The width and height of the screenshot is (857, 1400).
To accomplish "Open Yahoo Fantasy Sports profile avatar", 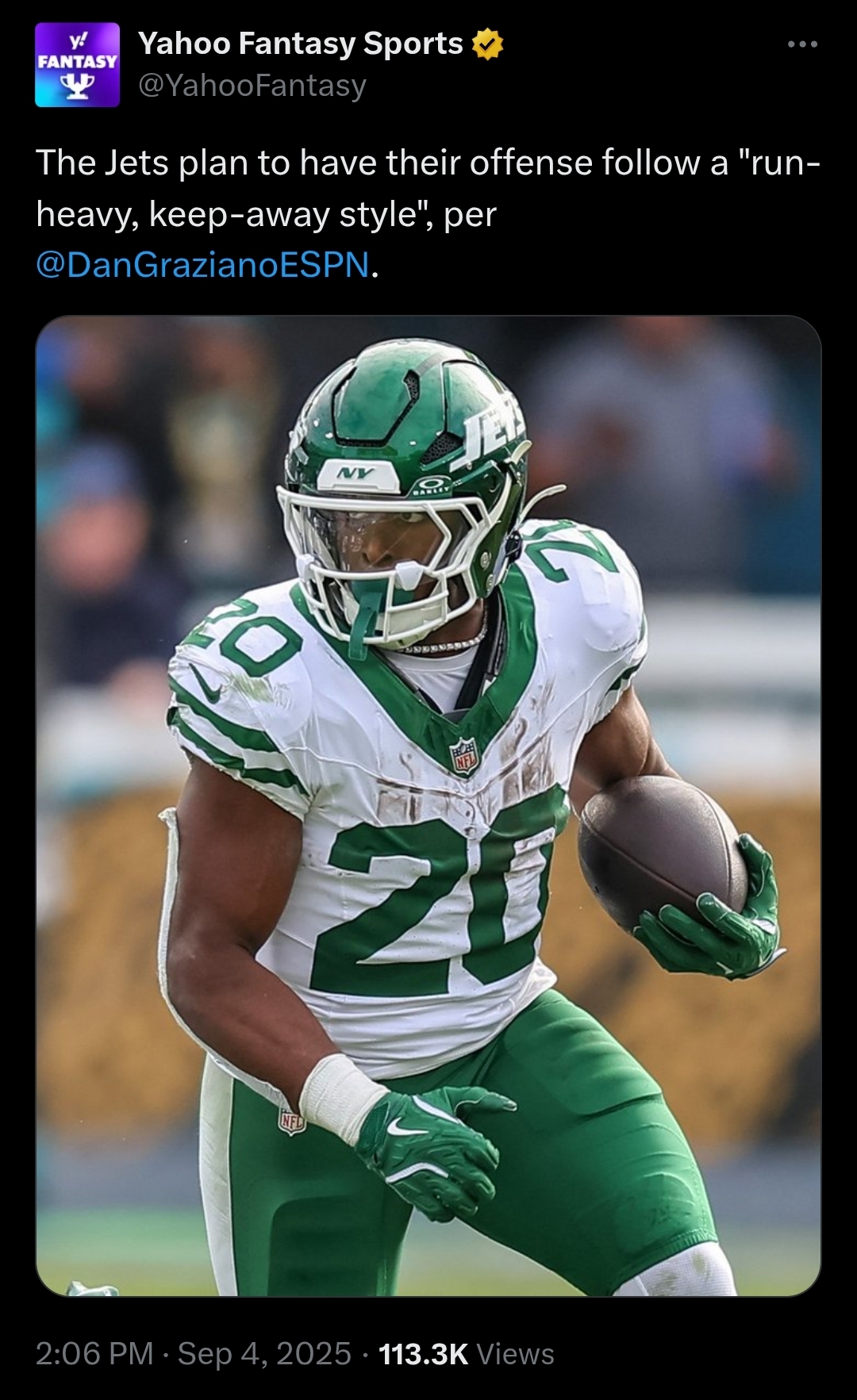I will pyautogui.click(x=77, y=65).
